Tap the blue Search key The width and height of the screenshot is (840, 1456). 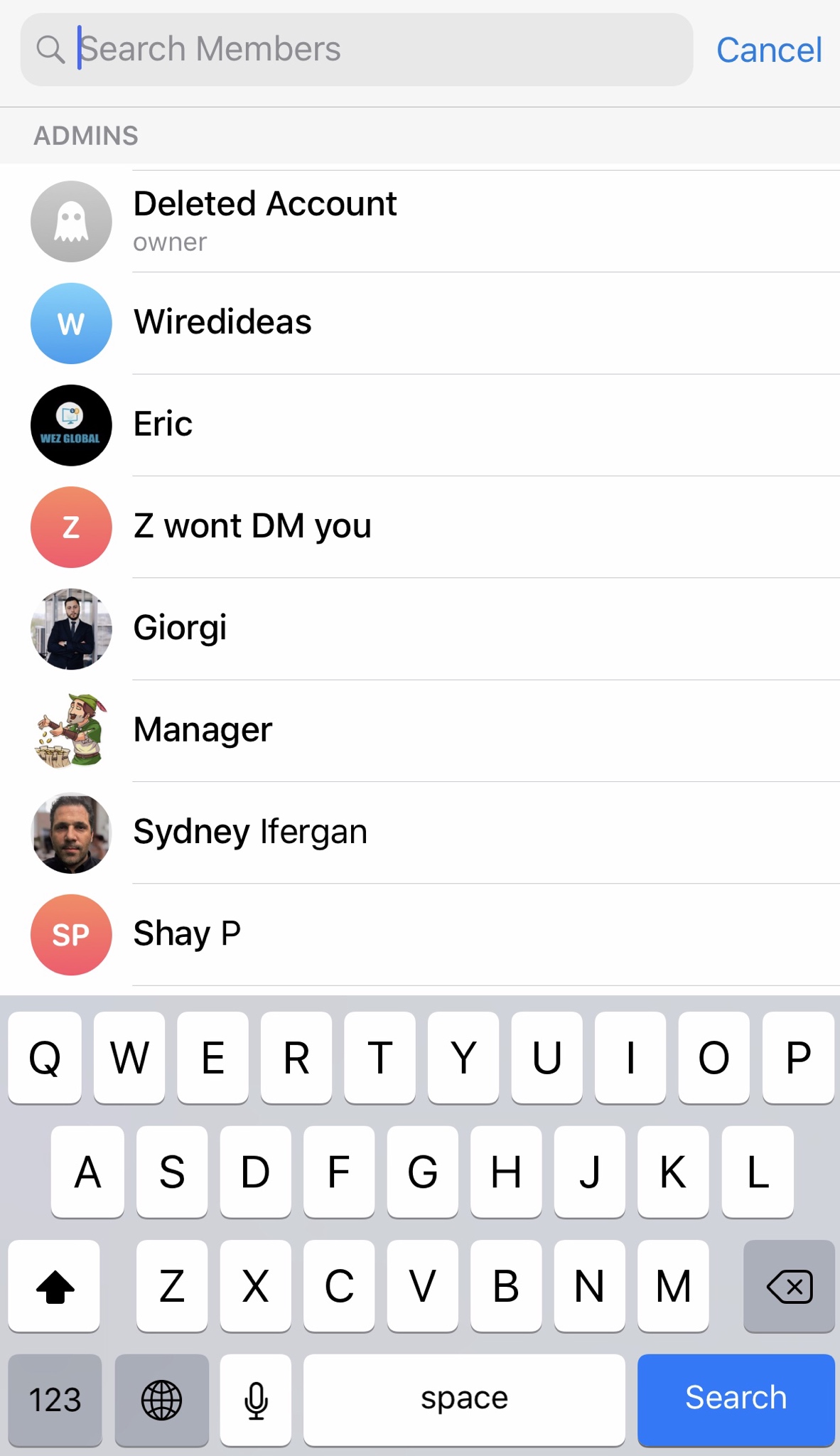tap(736, 1399)
